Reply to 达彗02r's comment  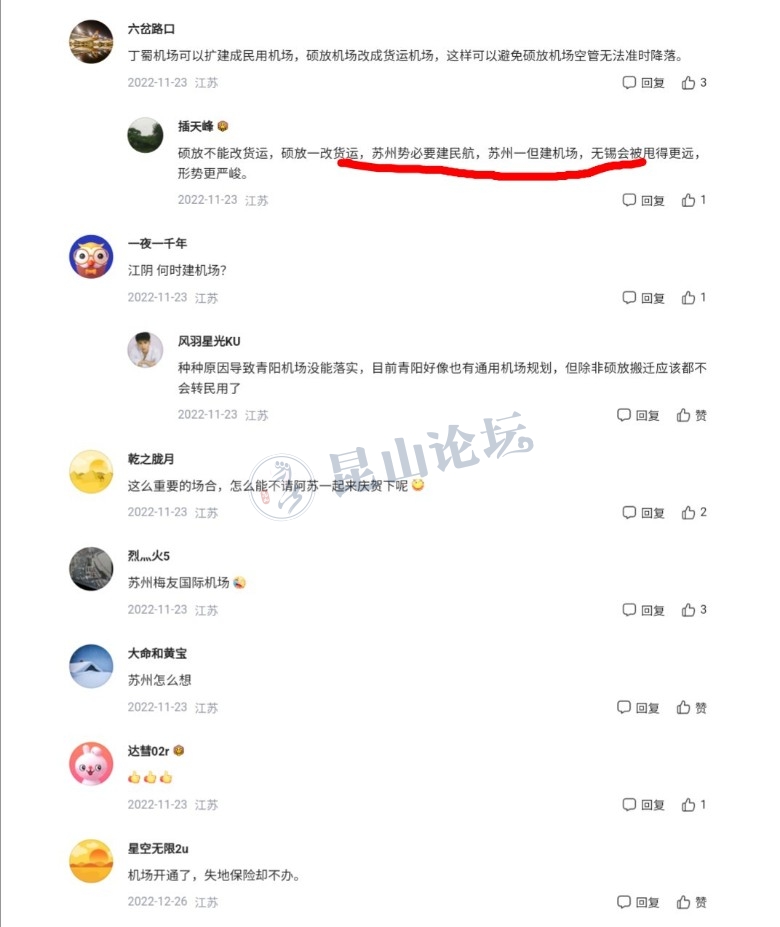click(643, 805)
